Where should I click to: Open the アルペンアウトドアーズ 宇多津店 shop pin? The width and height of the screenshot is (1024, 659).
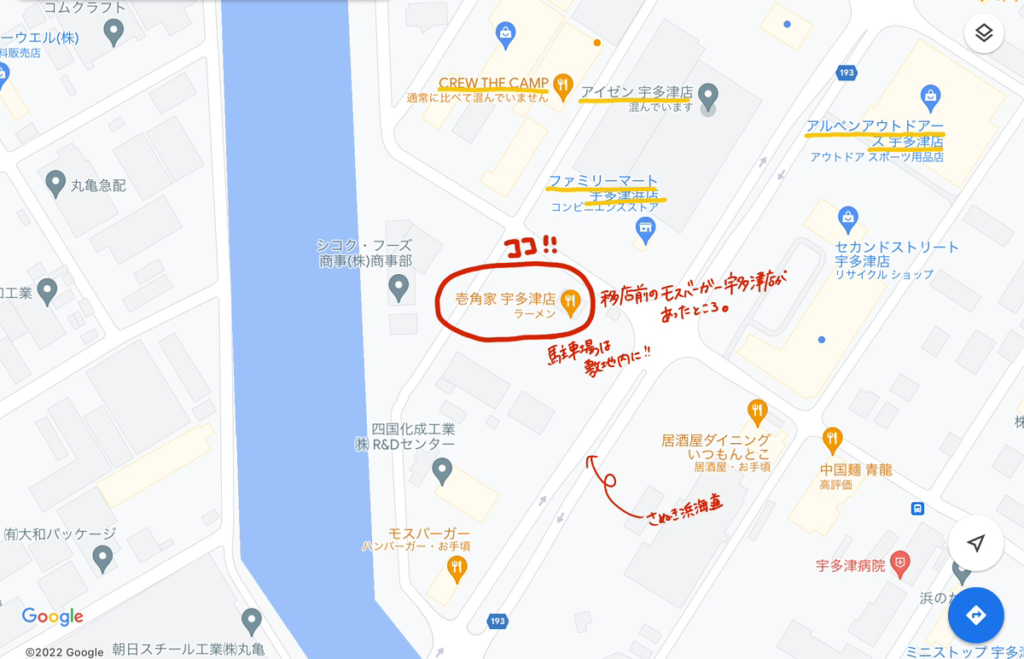click(931, 96)
